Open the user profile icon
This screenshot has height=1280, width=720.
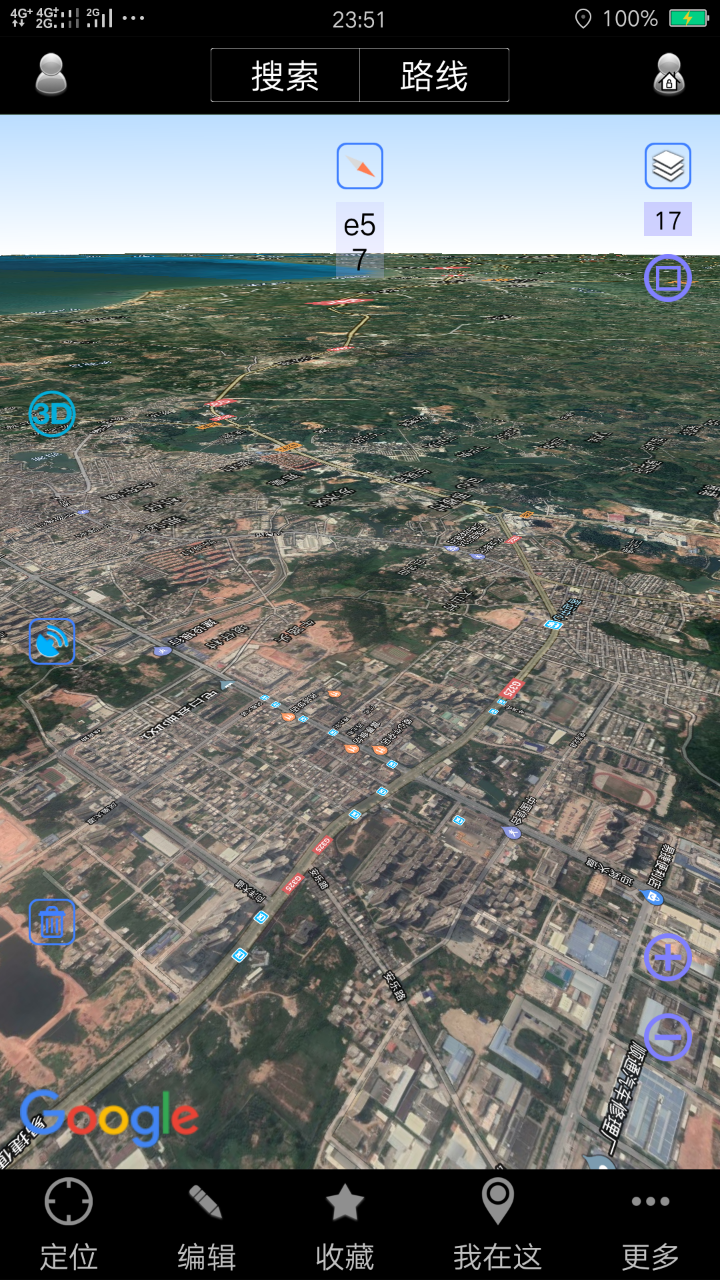pyautogui.click(x=51, y=74)
